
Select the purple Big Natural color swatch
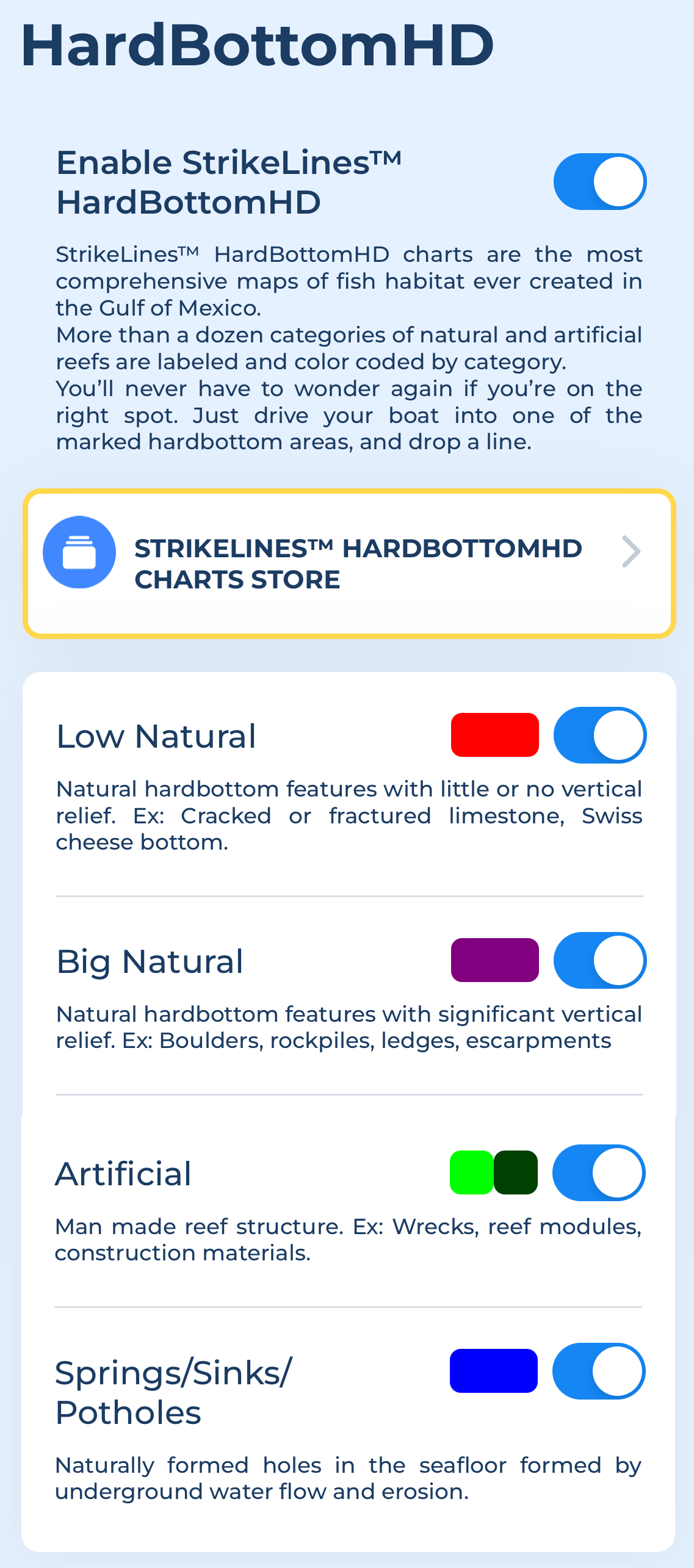[x=494, y=960]
